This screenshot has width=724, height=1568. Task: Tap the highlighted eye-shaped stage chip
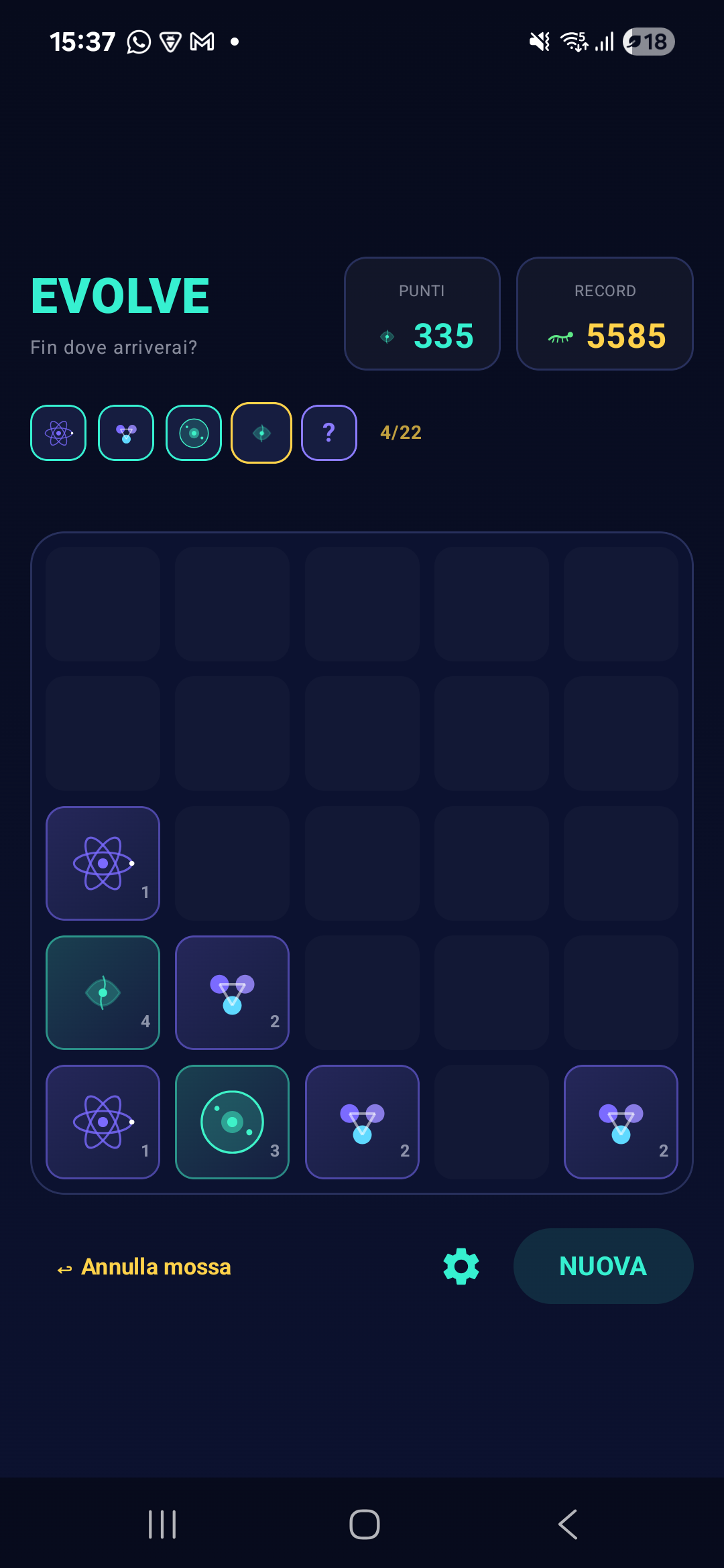coord(261,433)
